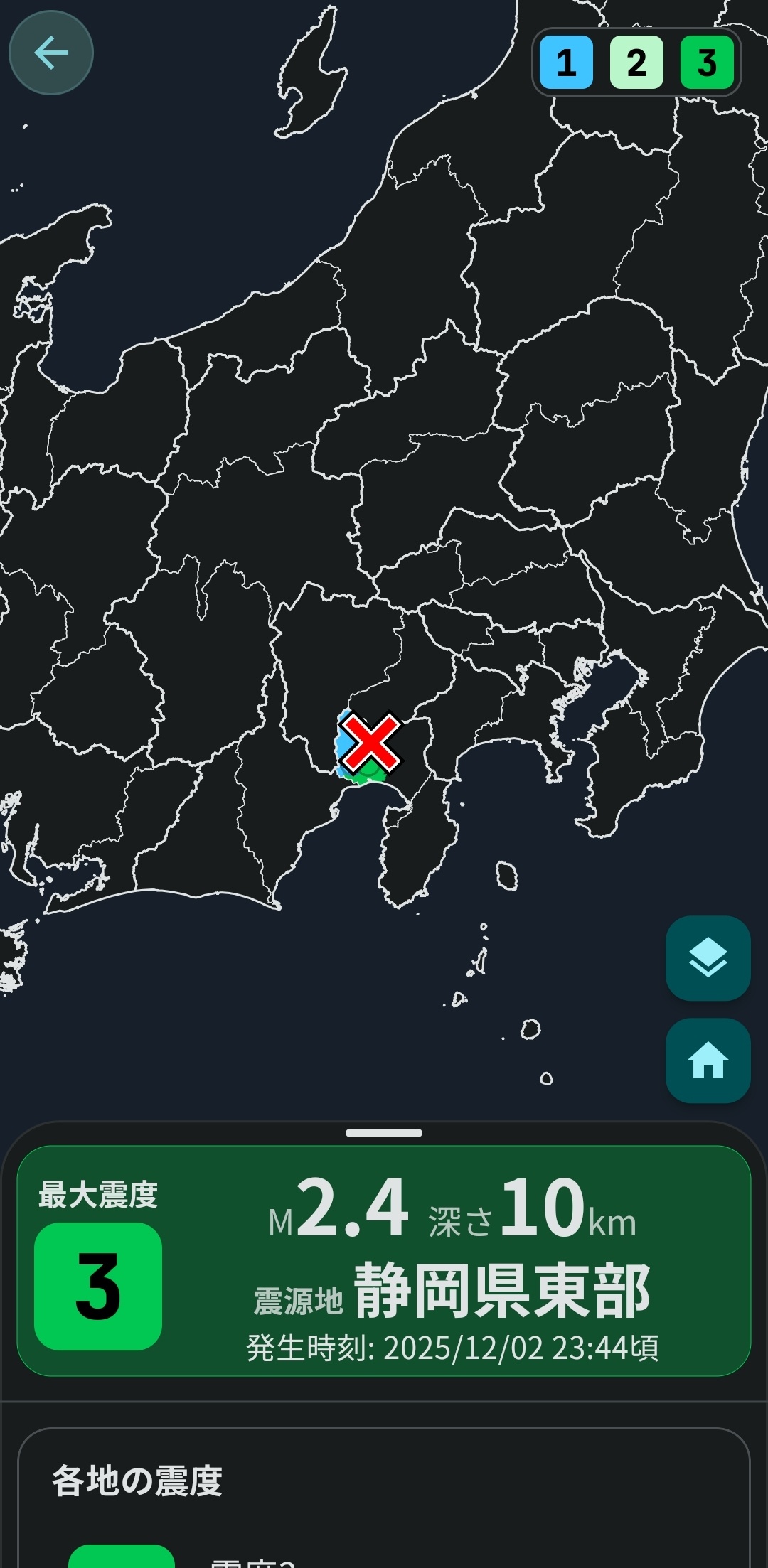Go back using the arrow button
Image resolution: width=768 pixels, height=1568 pixels.
pyautogui.click(x=51, y=53)
